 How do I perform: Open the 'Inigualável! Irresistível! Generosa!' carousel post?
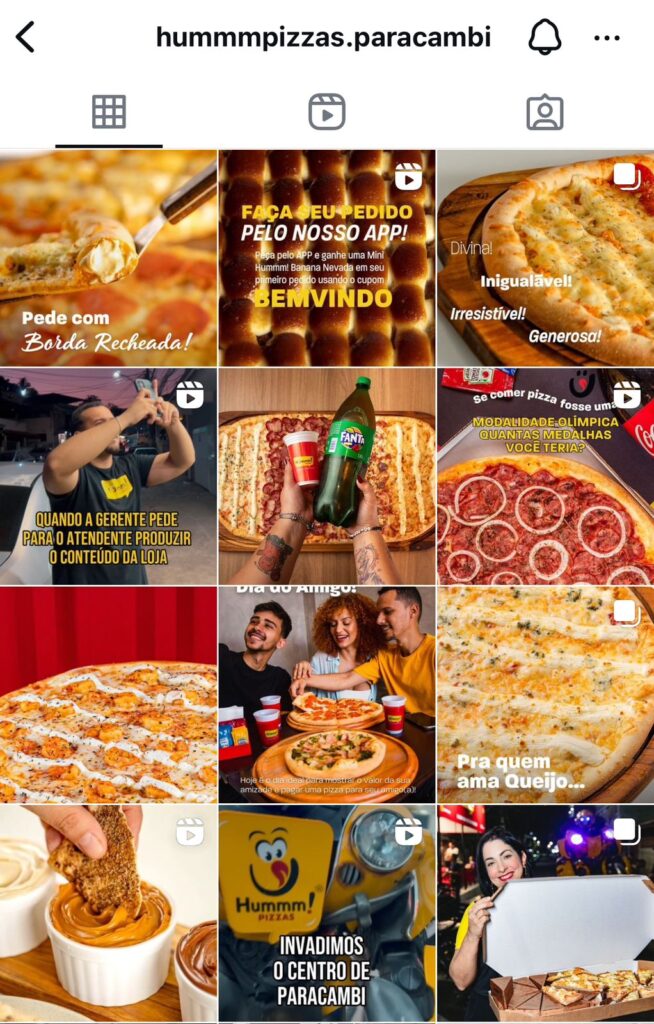click(545, 258)
